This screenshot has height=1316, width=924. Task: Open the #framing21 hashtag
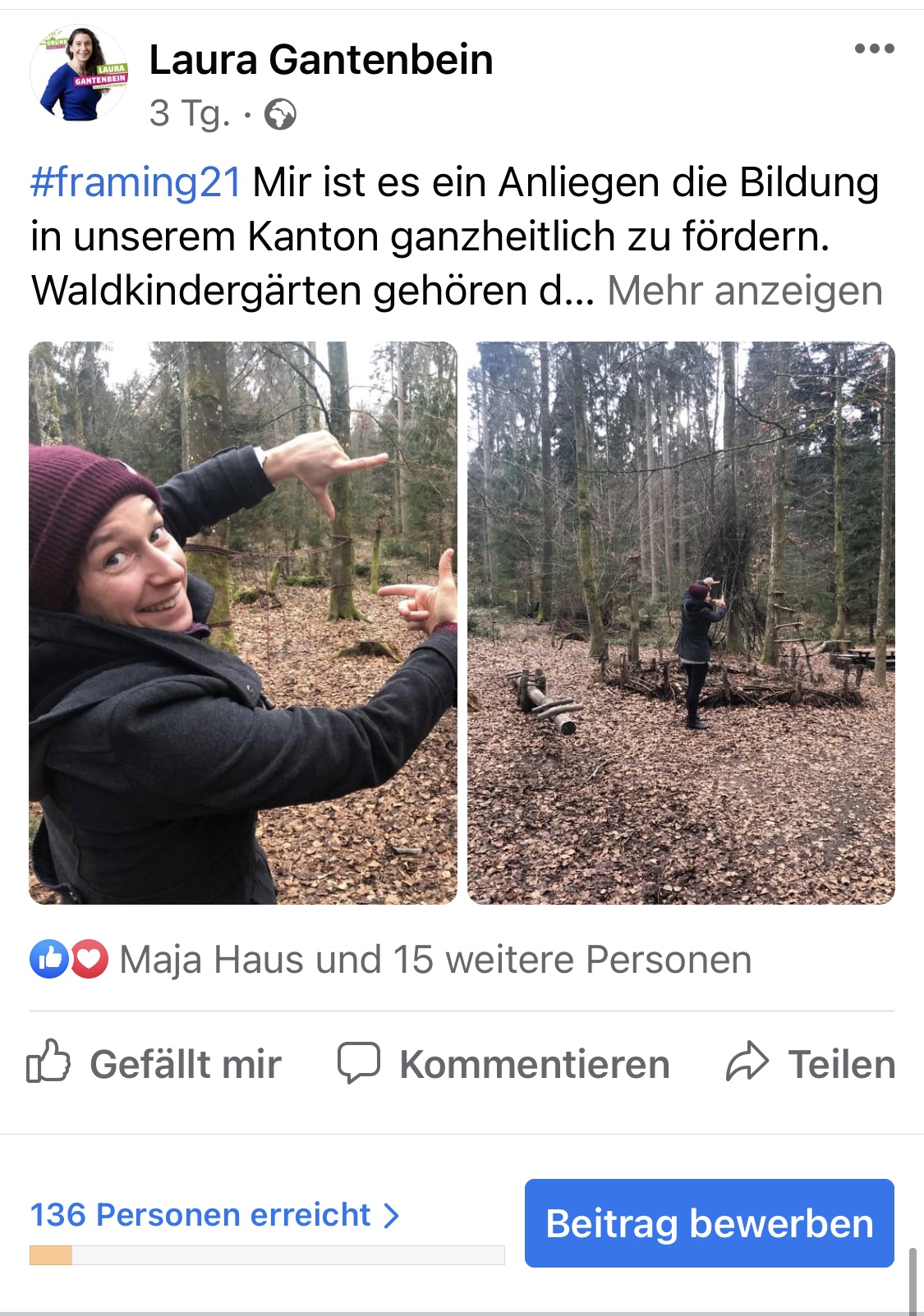click(136, 182)
